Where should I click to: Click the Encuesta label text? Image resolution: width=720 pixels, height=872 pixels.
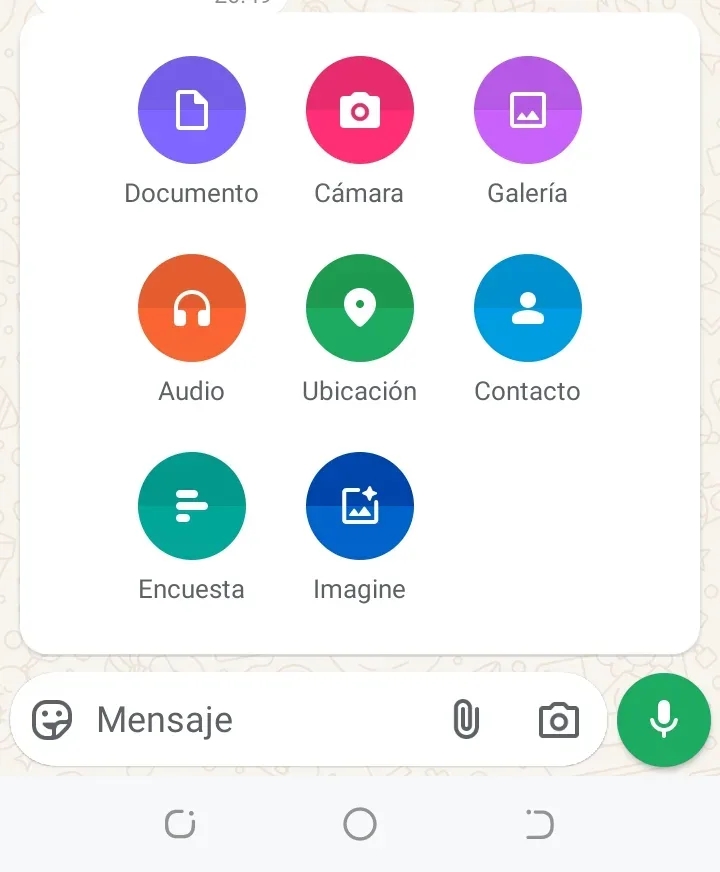[191, 589]
